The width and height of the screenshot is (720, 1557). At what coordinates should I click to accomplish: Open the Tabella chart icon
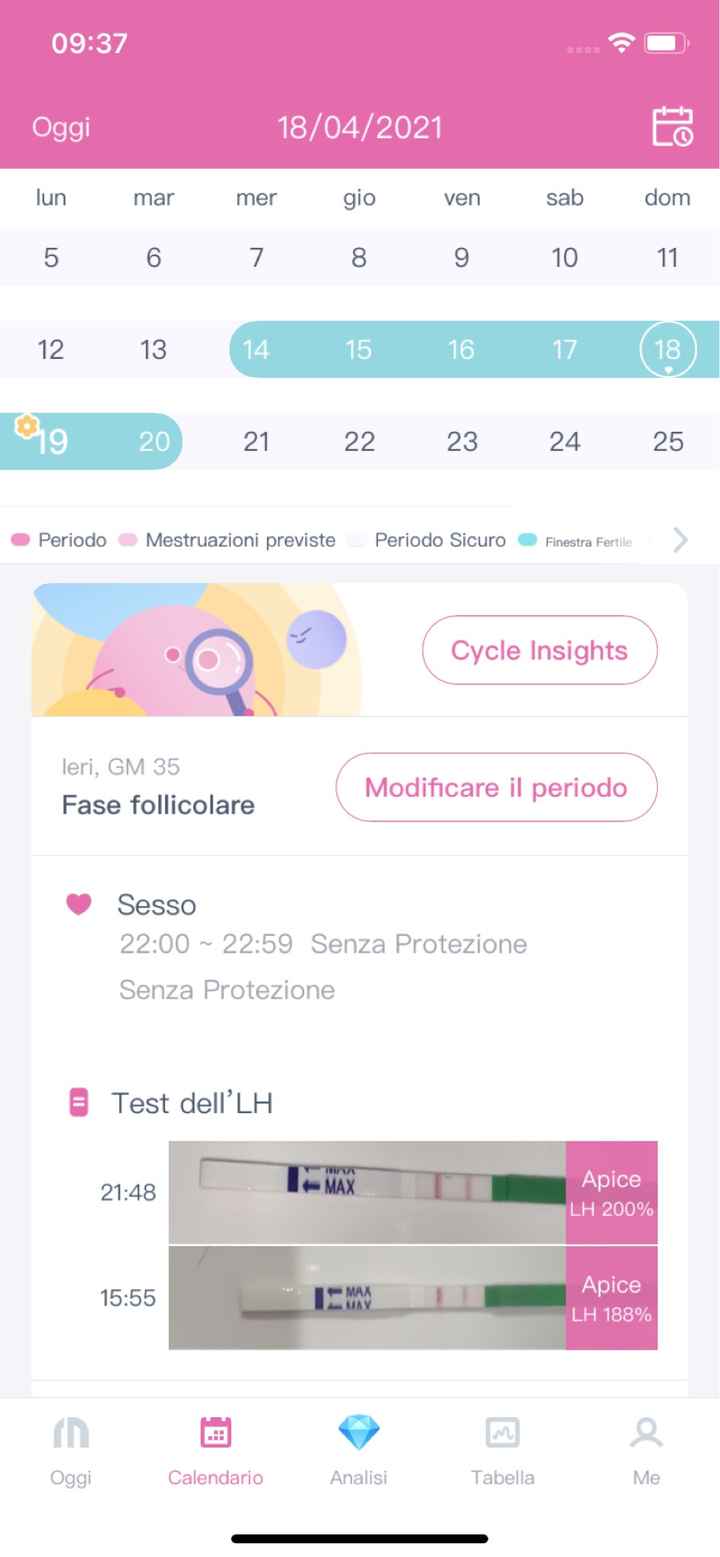point(502,1432)
